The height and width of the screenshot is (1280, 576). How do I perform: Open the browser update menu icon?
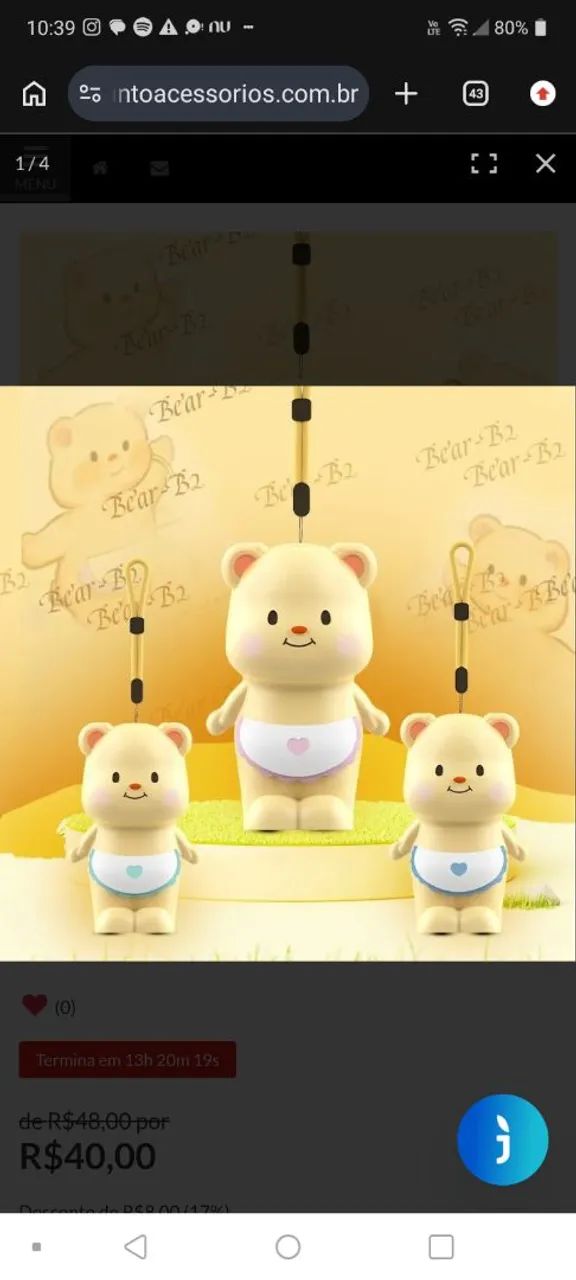542,94
